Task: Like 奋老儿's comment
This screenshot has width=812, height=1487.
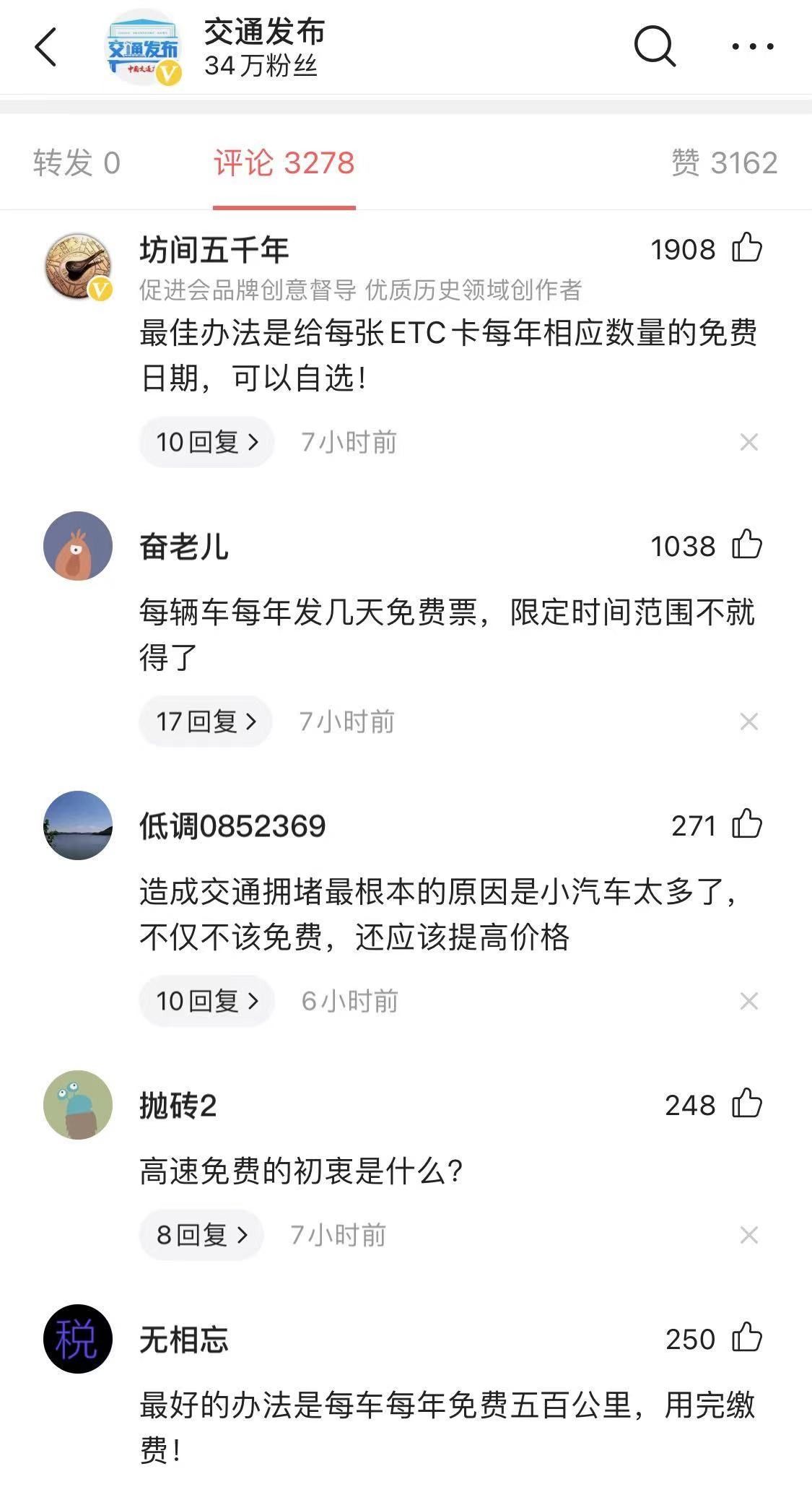Action: click(747, 545)
